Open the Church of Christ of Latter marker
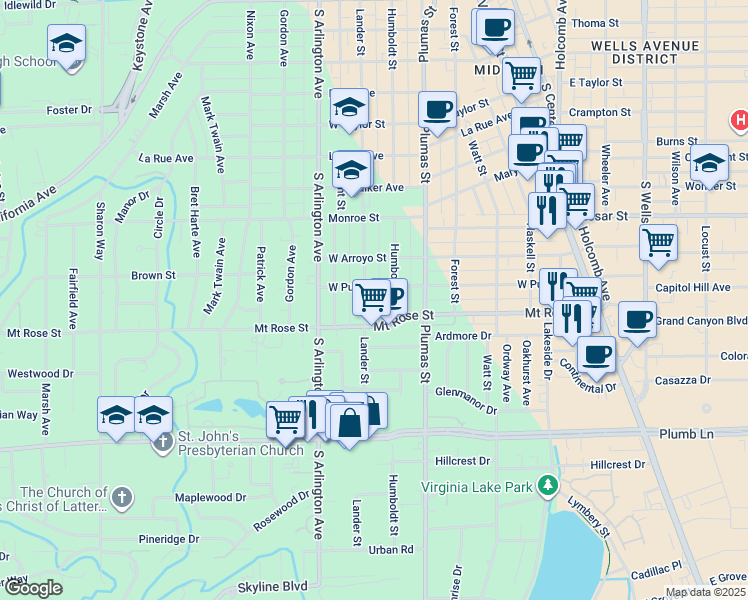The image size is (748, 600). coord(122,498)
